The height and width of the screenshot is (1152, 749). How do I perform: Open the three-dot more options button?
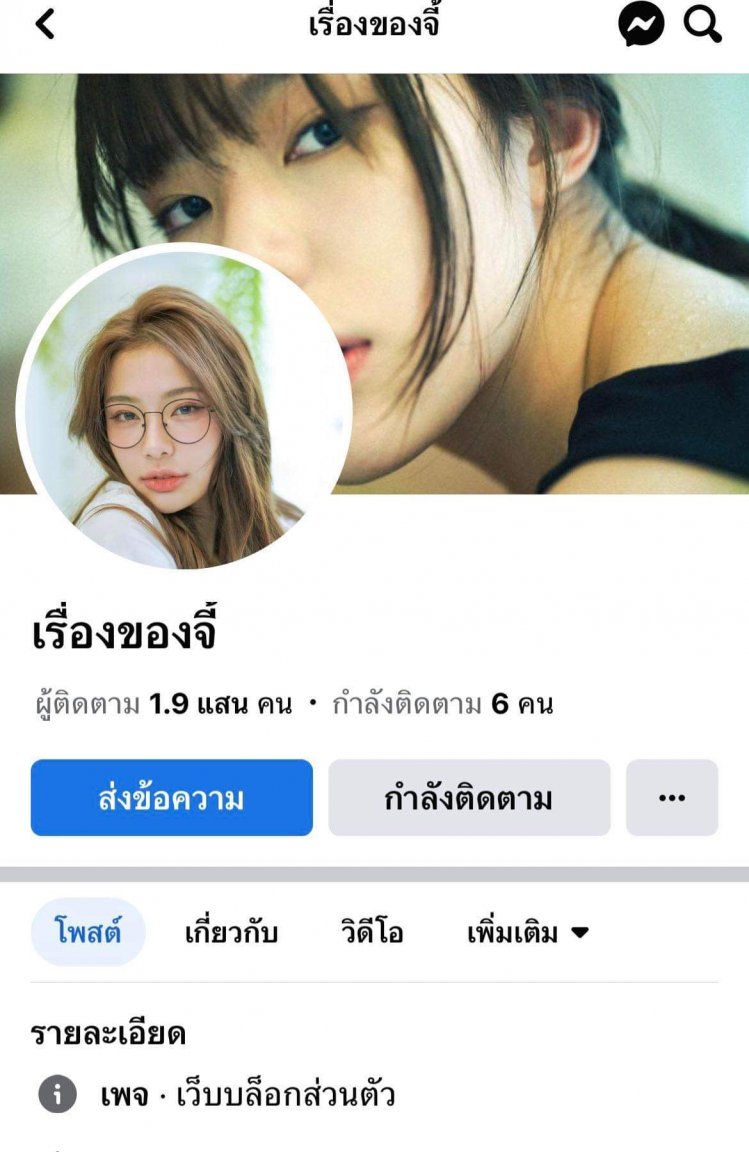click(x=672, y=798)
